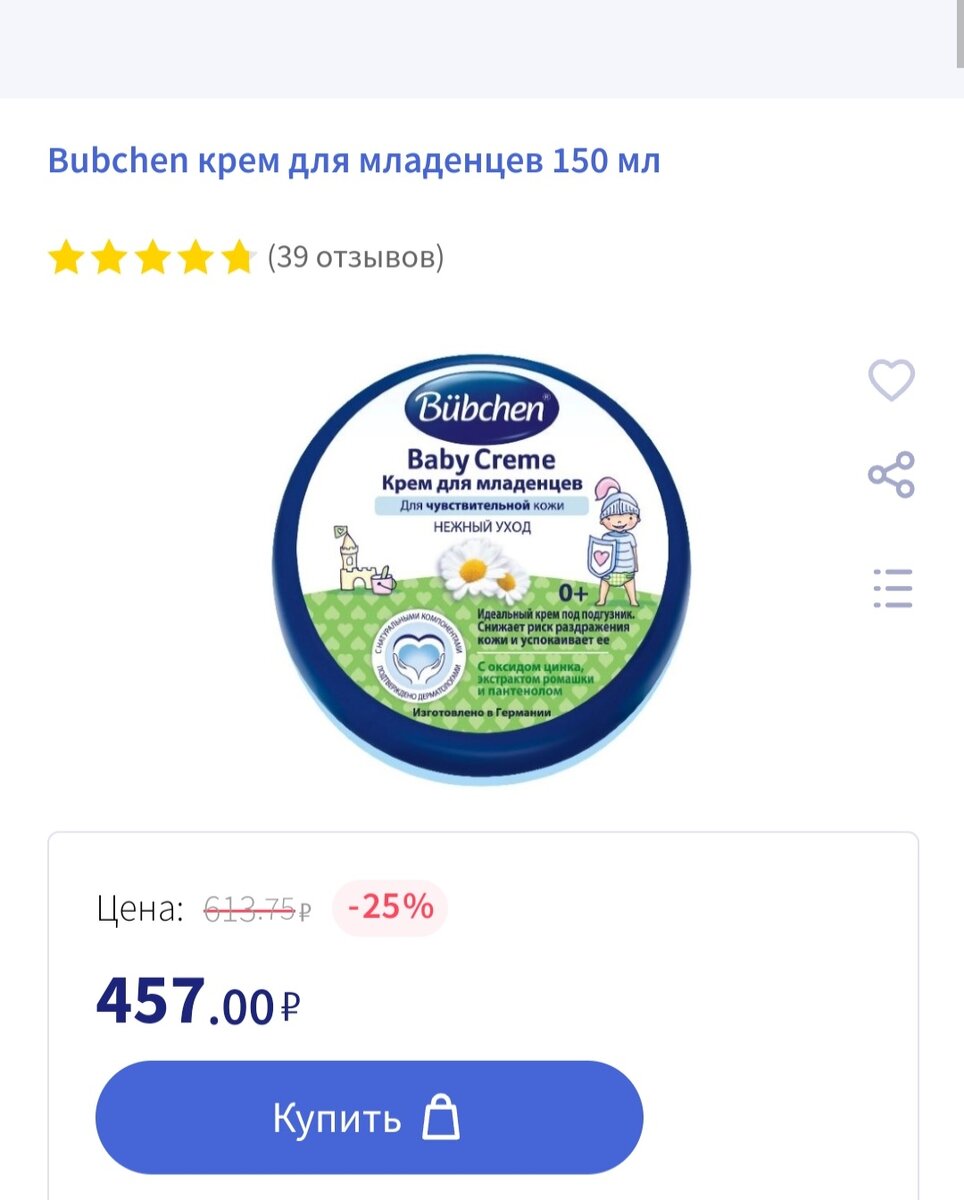Add product to favorites via heart icon

pyautogui.click(x=893, y=381)
